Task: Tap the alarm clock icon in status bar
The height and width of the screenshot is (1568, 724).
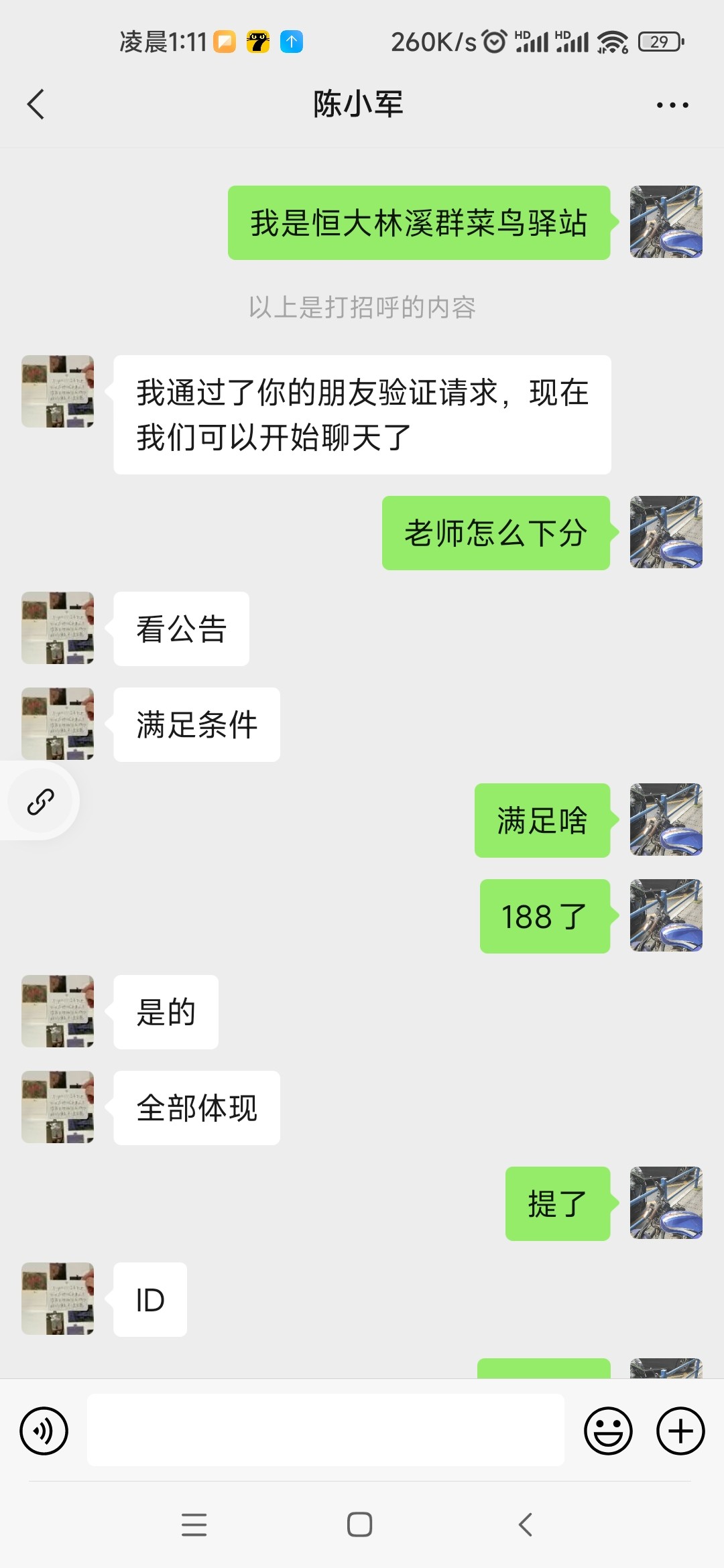Action: click(494, 42)
